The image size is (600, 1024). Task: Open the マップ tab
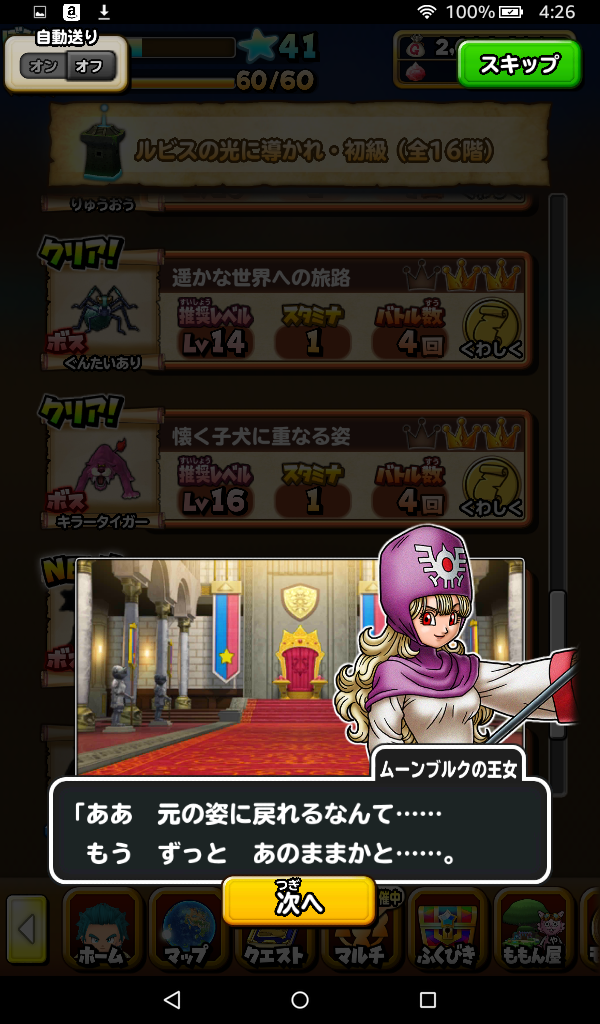[x=188, y=930]
